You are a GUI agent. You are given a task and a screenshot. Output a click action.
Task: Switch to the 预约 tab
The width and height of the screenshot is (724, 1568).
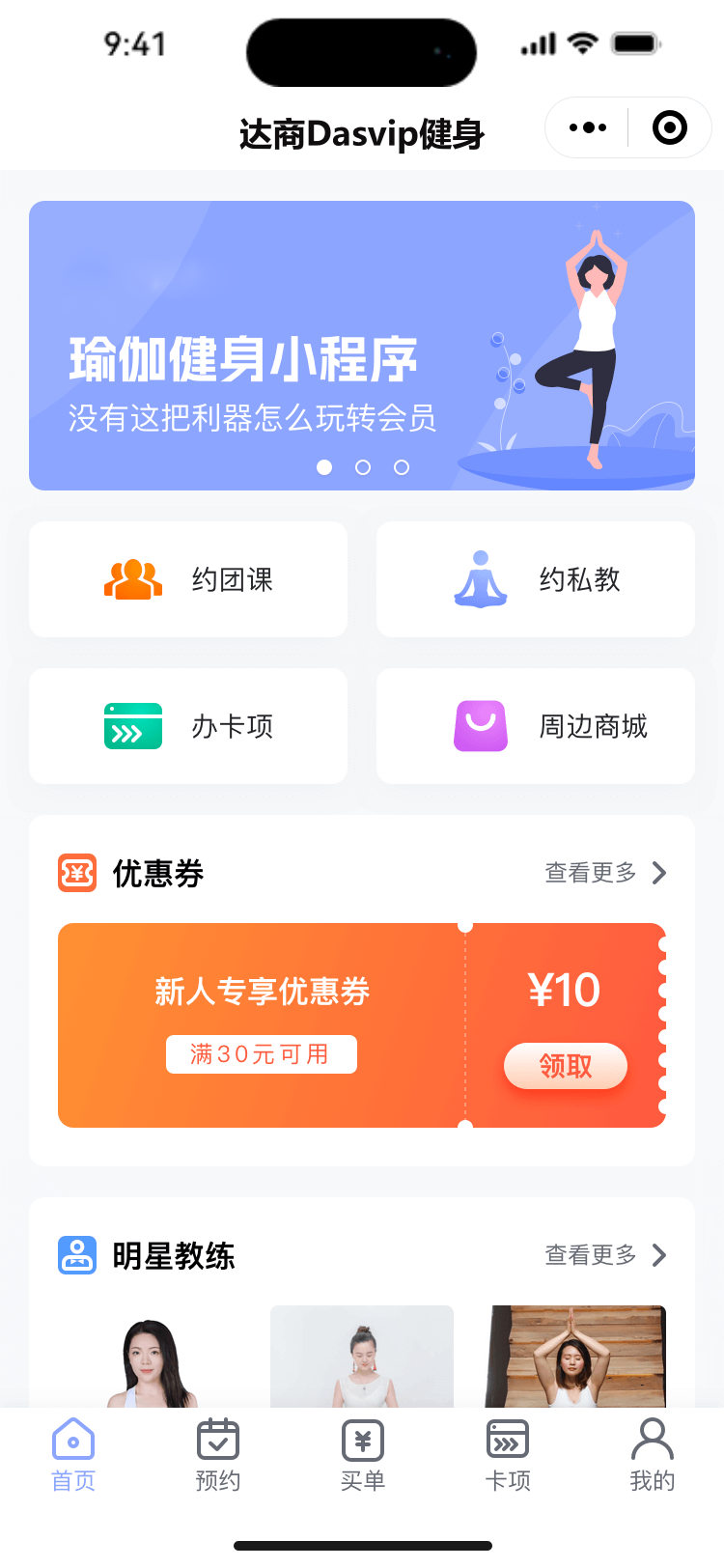coord(218,1455)
